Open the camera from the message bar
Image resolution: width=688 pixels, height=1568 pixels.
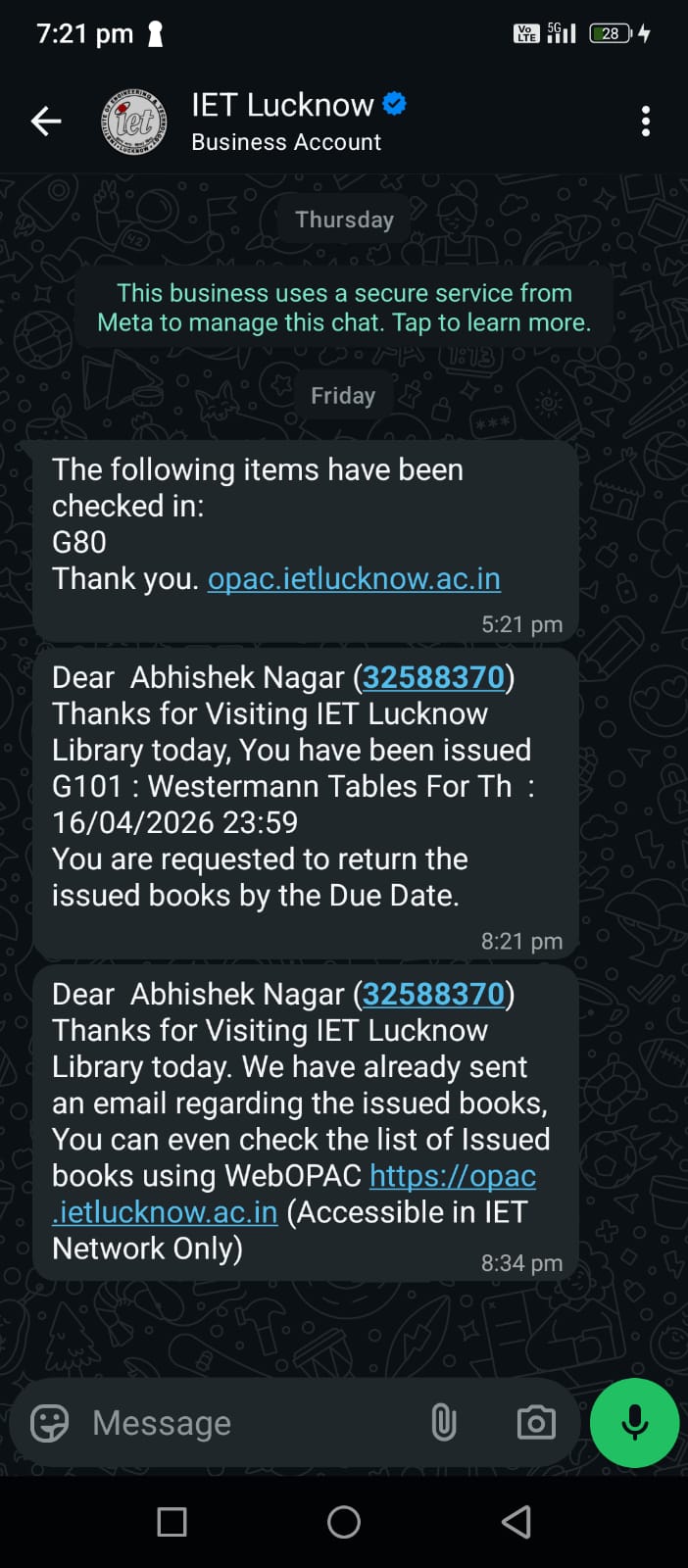click(536, 1423)
